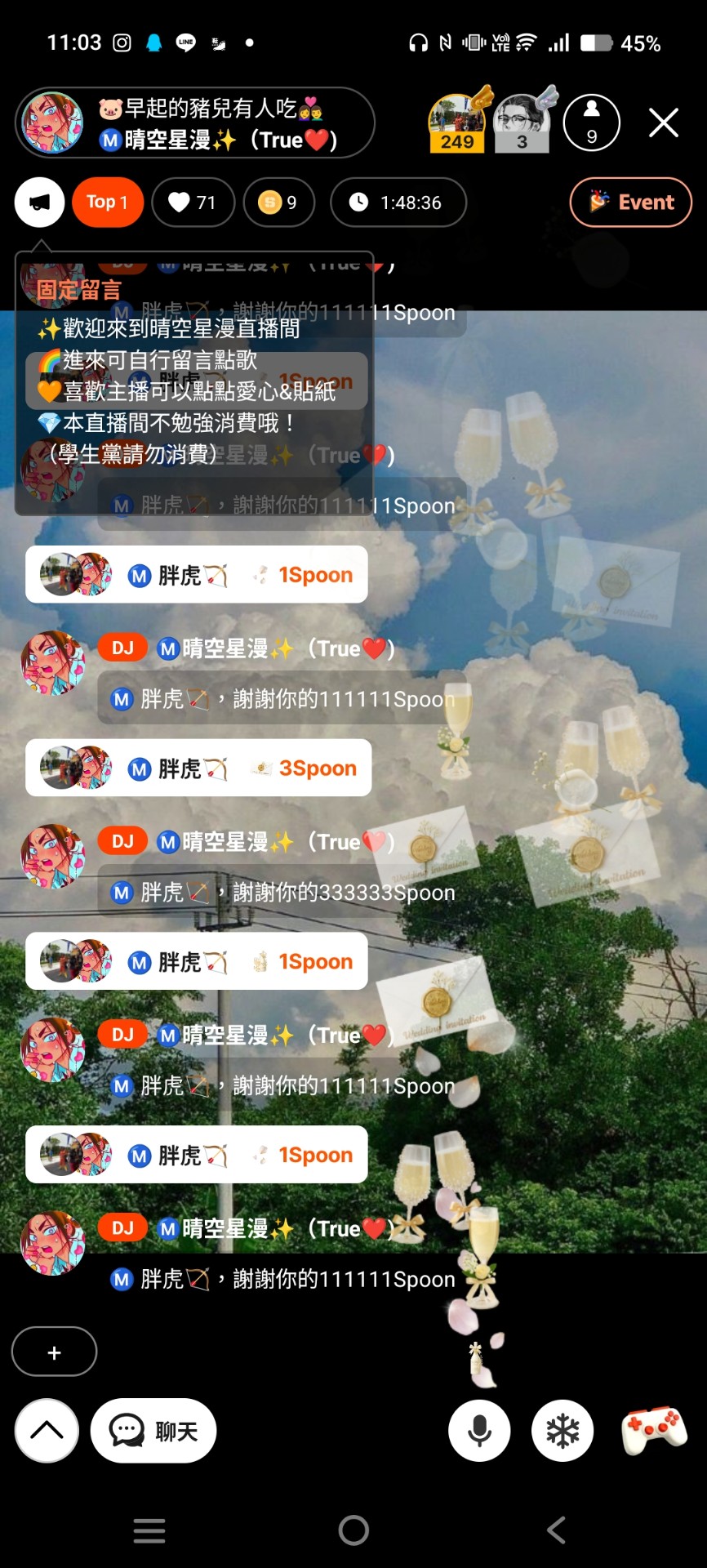Tap the Top 1 ranking badge
The image size is (707, 1568).
tap(108, 202)
